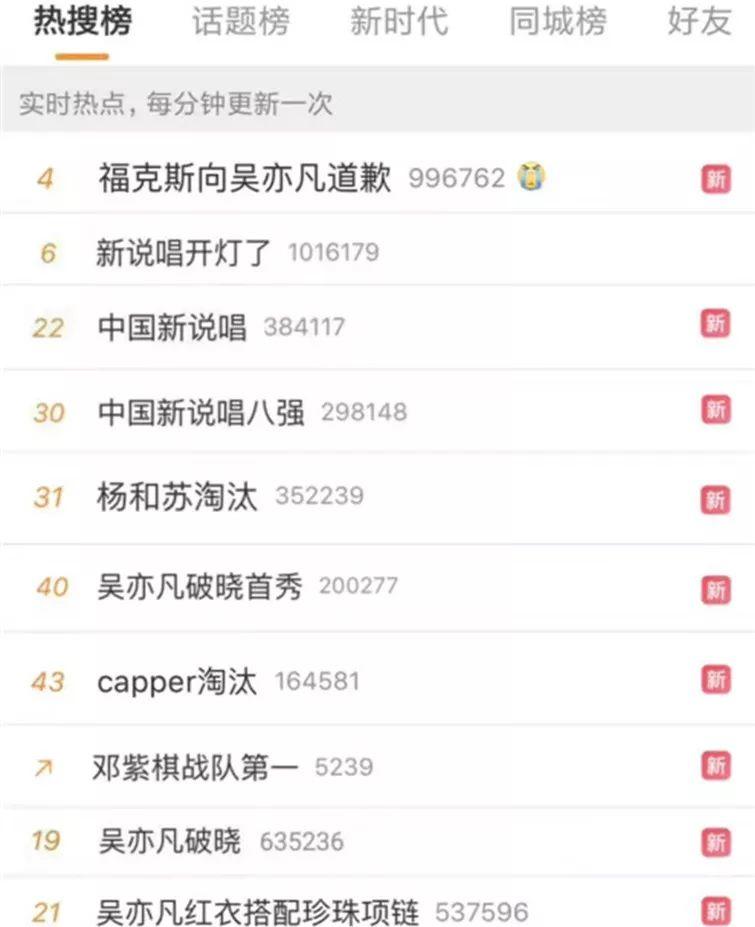The height and width of the screenshot is (927, 755).
Task: Select the 热搜榜 tab
Action: point(82,22)
